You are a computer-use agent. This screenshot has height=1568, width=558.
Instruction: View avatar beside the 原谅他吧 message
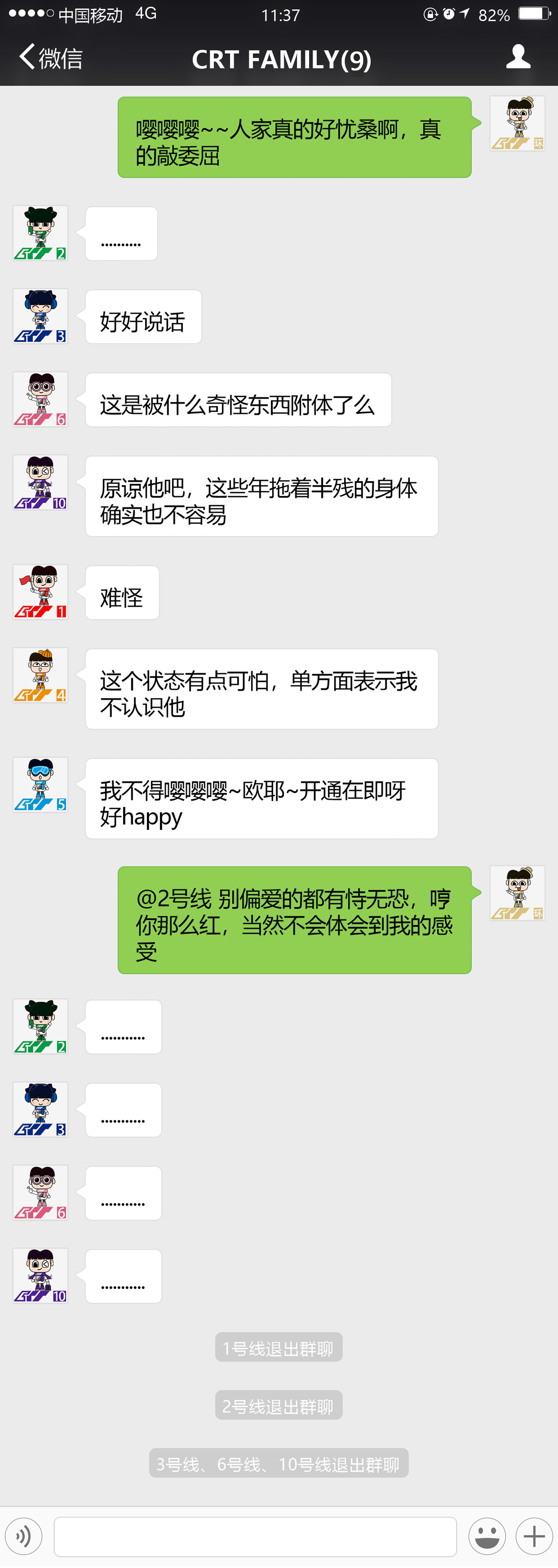[40, 483]
